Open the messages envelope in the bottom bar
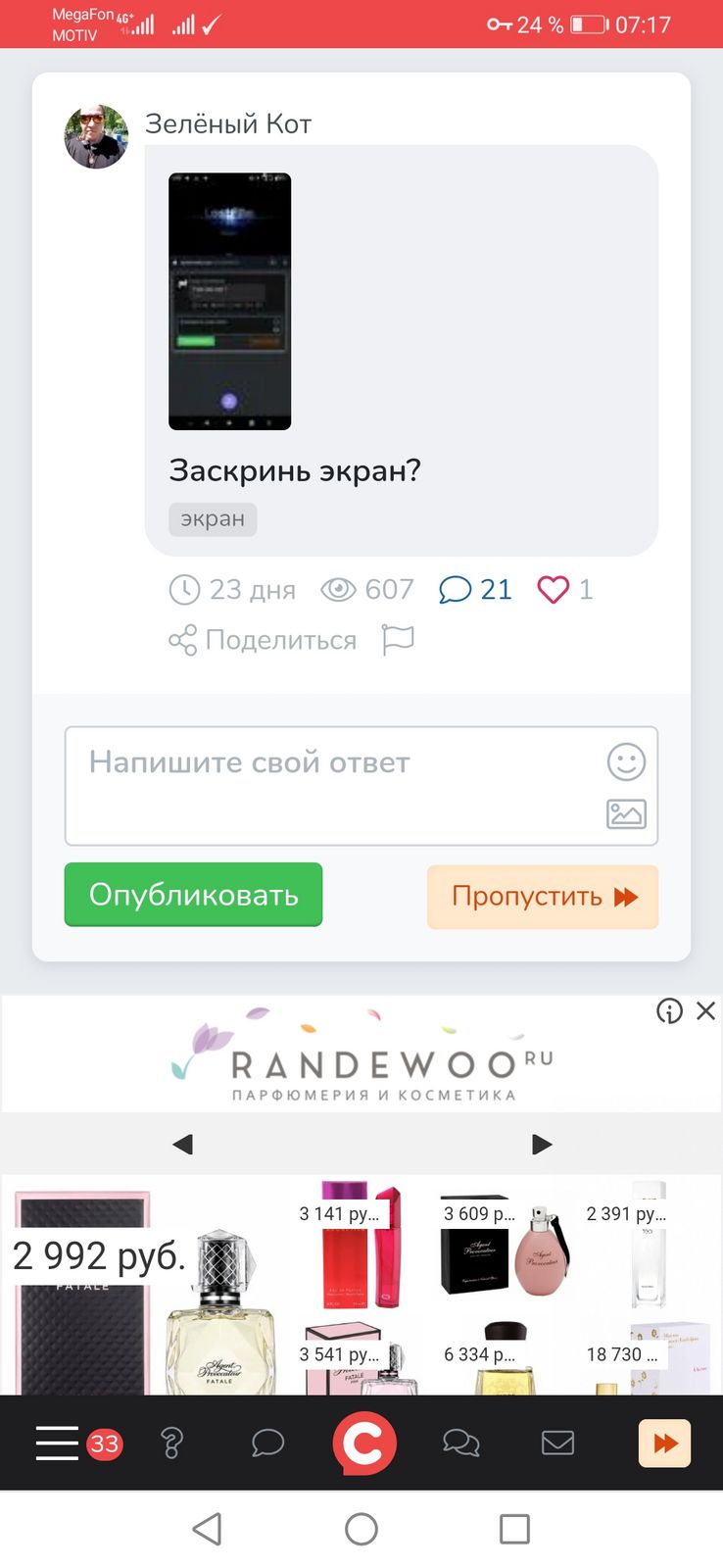The width and height of the screenshot is (723, 1568). (557, 1443)
